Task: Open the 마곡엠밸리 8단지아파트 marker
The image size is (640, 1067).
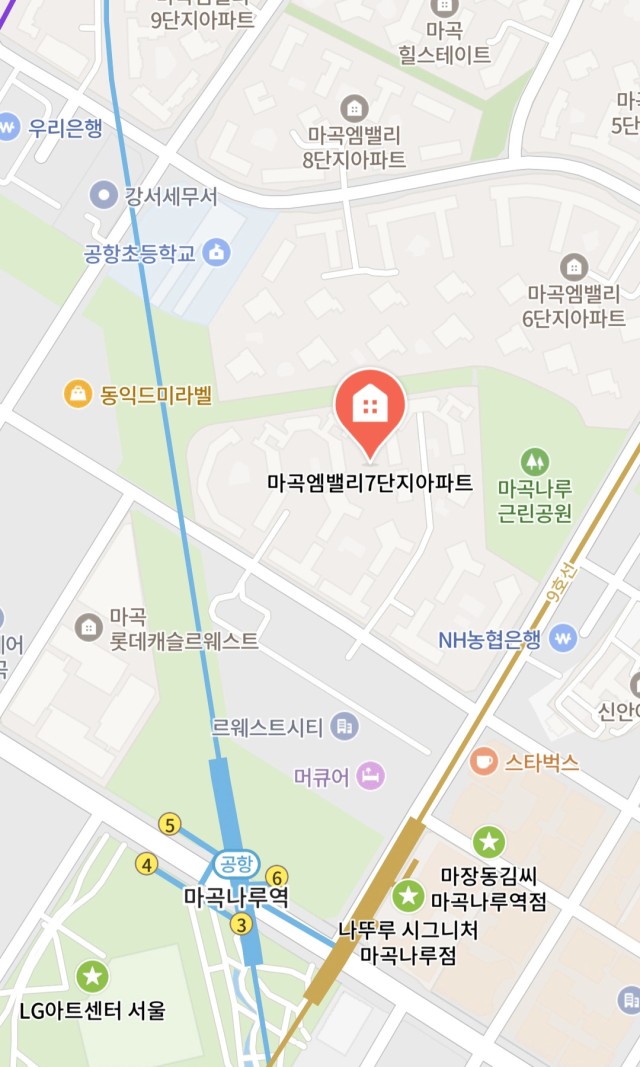Action: click(354, 108)
